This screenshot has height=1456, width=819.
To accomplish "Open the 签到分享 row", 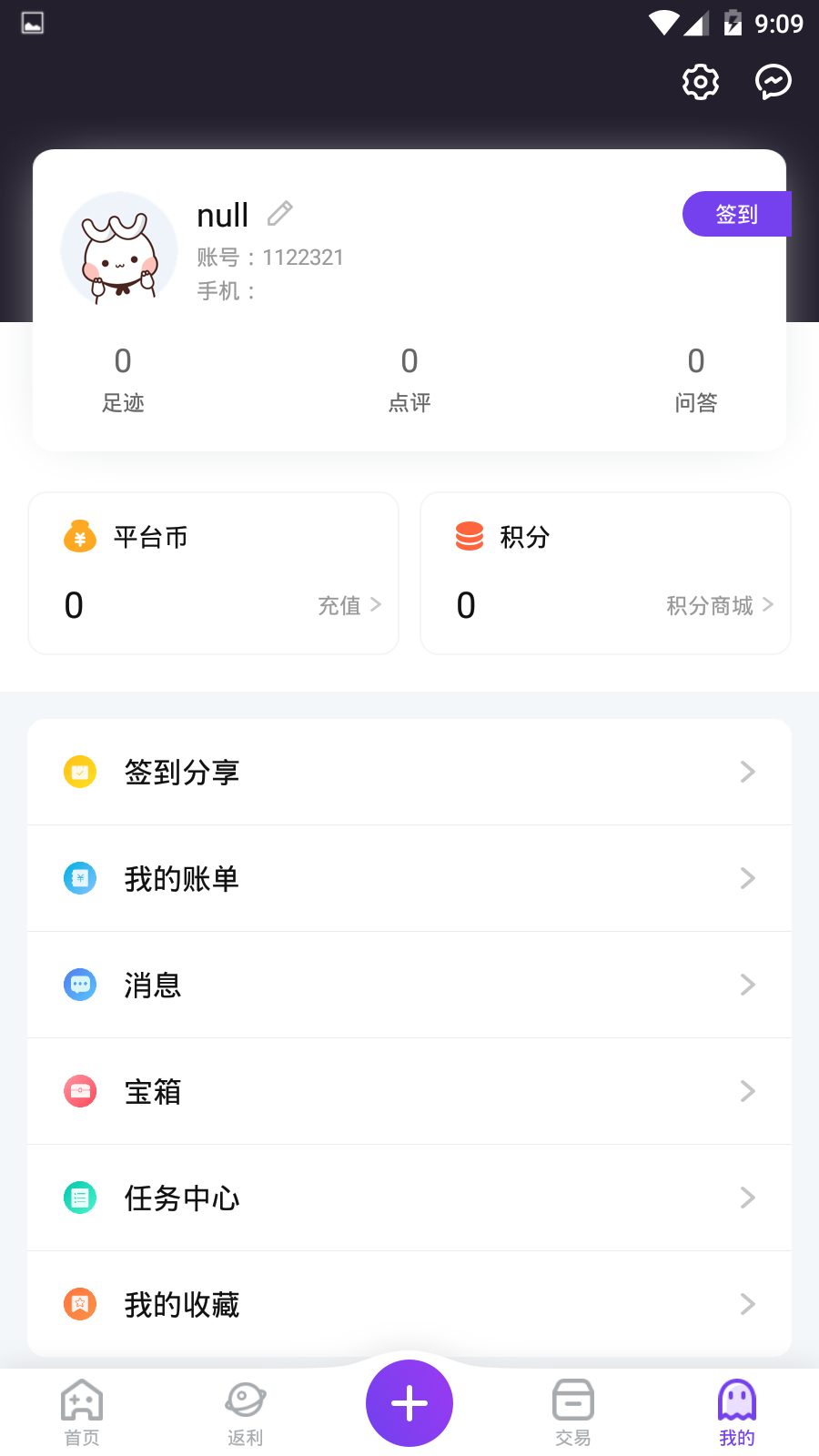I will (409, 773).
